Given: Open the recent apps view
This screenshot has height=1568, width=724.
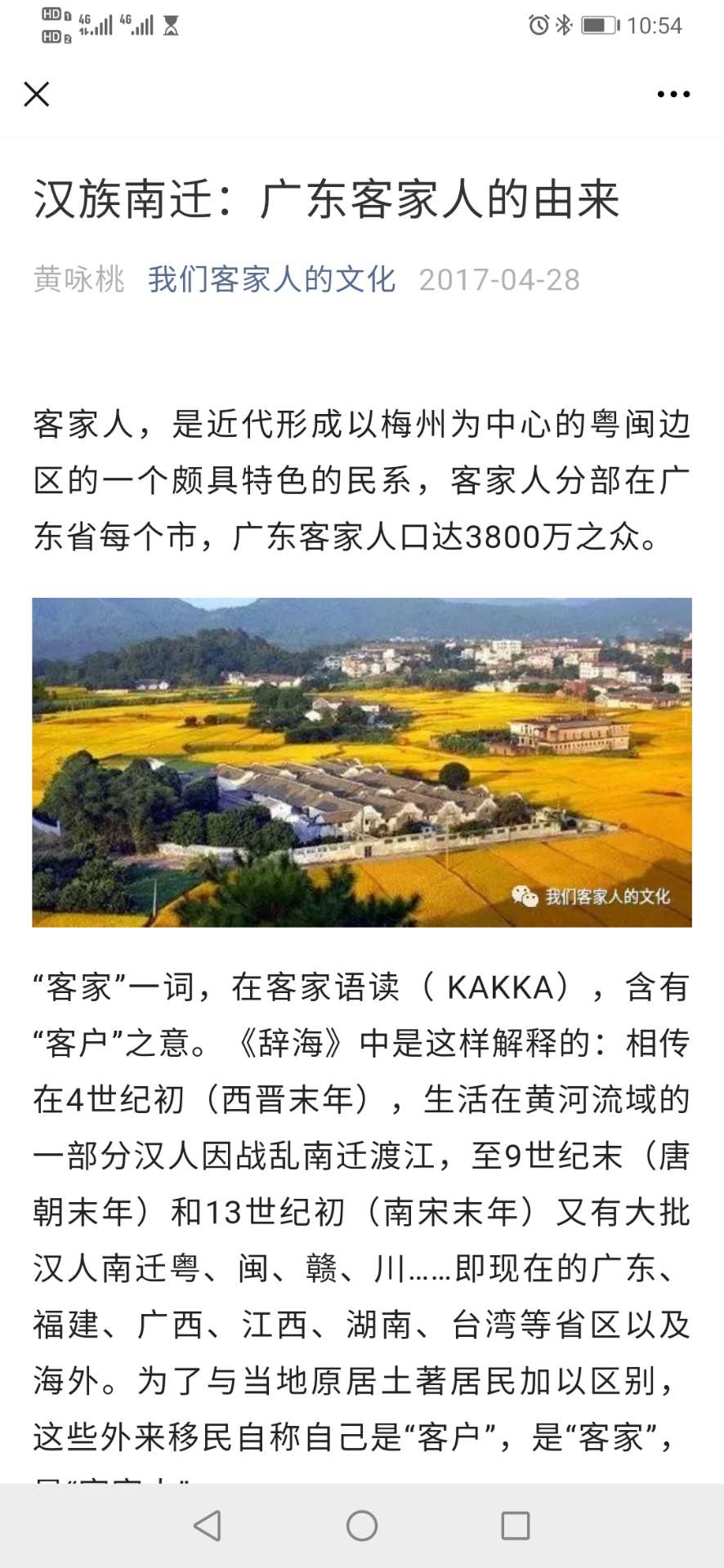Looking at the screenshot, I should coord(515,1525).
